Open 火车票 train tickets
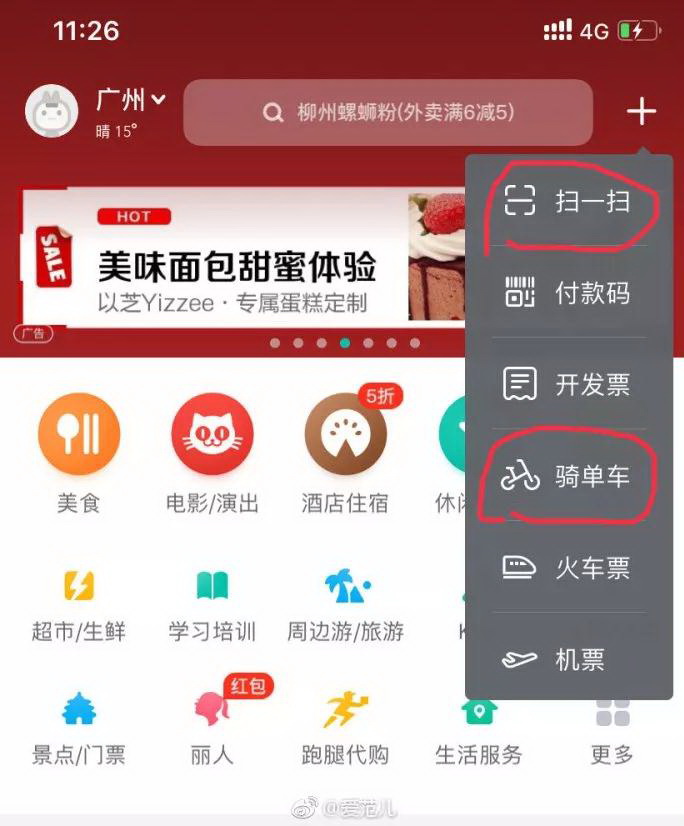684x826 pixels. [568, 568]
